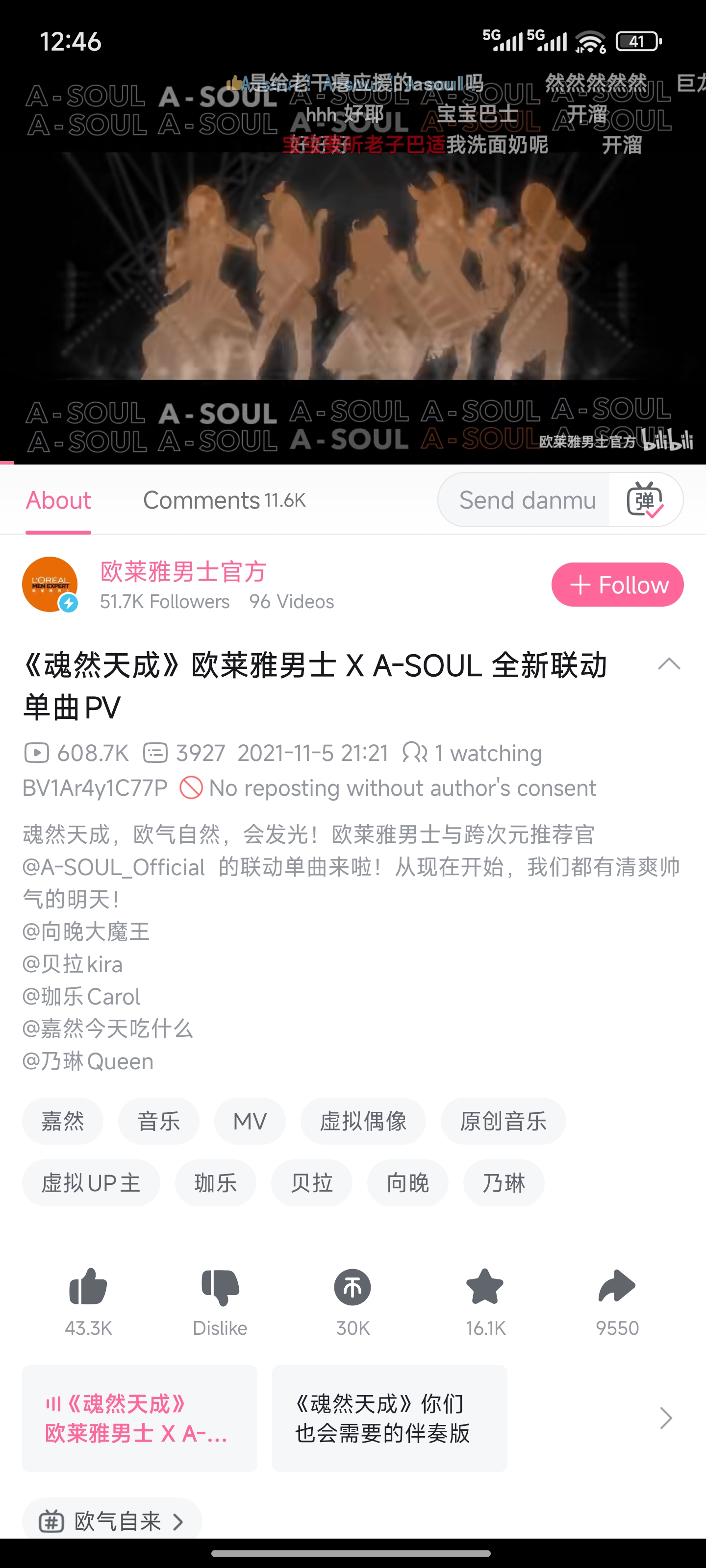This screenshot has width=706, height=1568.
Task: Give coins to this video
Action: [x=353, y=1287]
